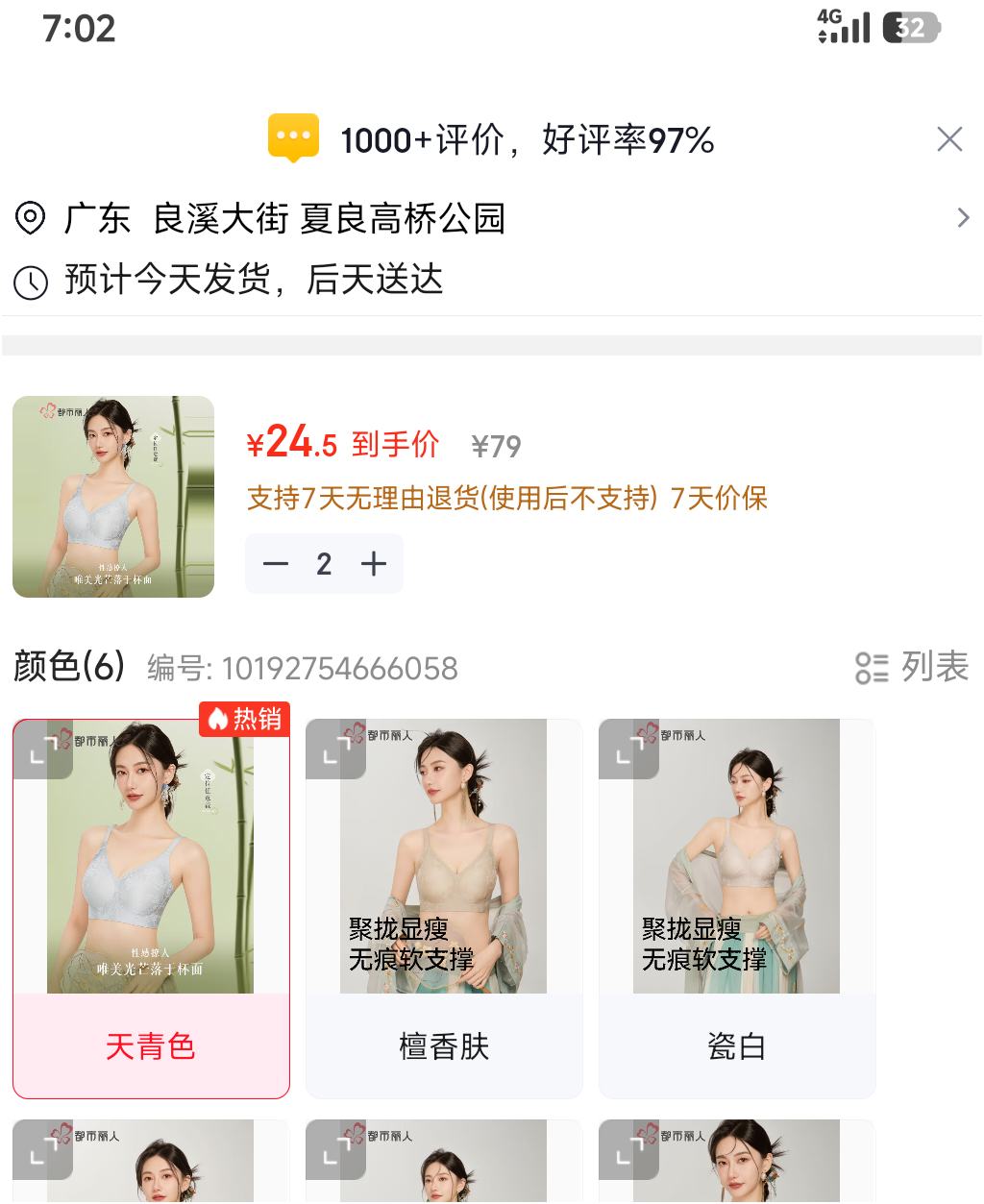Open the 1000+评价 reviews summary
Image resolution: width=984 pixels, height=1204 pixels.
coord(527,138)
